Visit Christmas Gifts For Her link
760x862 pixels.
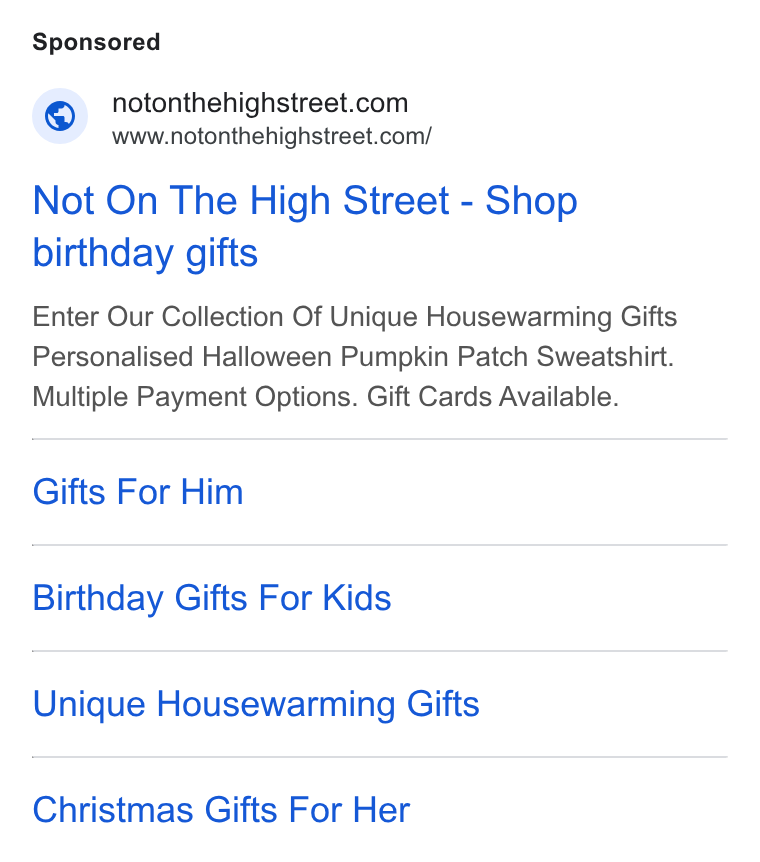[x=221, y=810]
